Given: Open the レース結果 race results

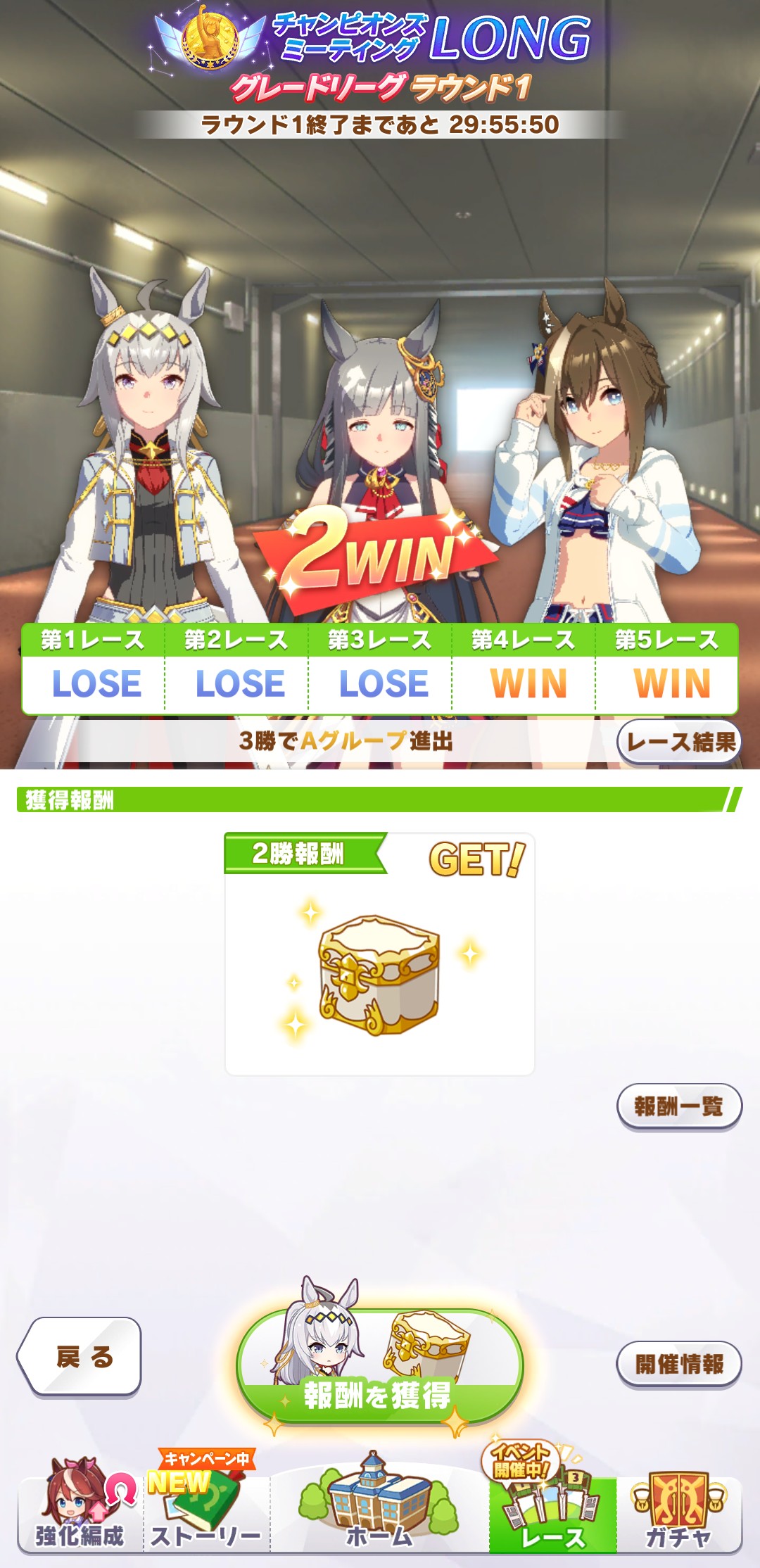Looking at the screenshot, I should point(679,741).
